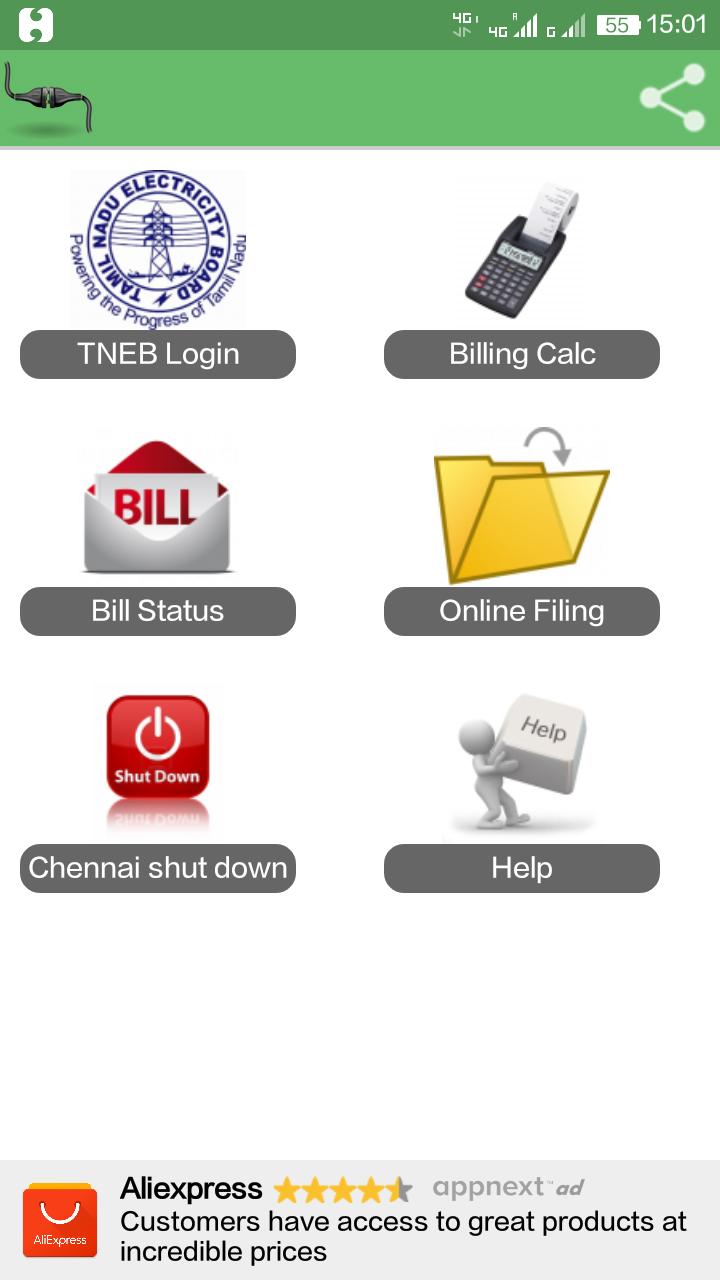Share the app using the share icon
This screenshot has width=720, height=1280.
click(672, 98)
